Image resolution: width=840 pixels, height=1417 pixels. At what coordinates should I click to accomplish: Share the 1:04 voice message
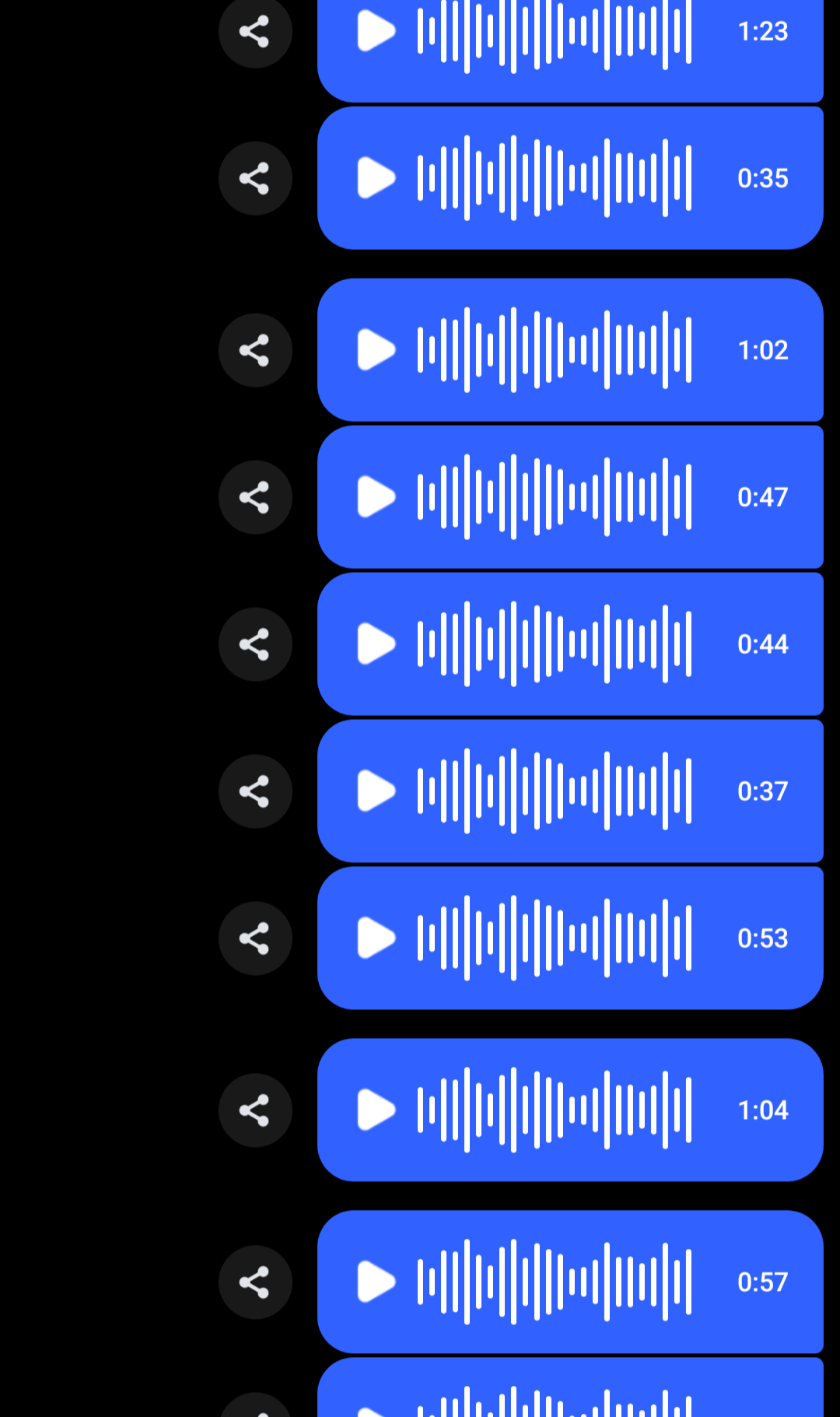pos(255,1110)
